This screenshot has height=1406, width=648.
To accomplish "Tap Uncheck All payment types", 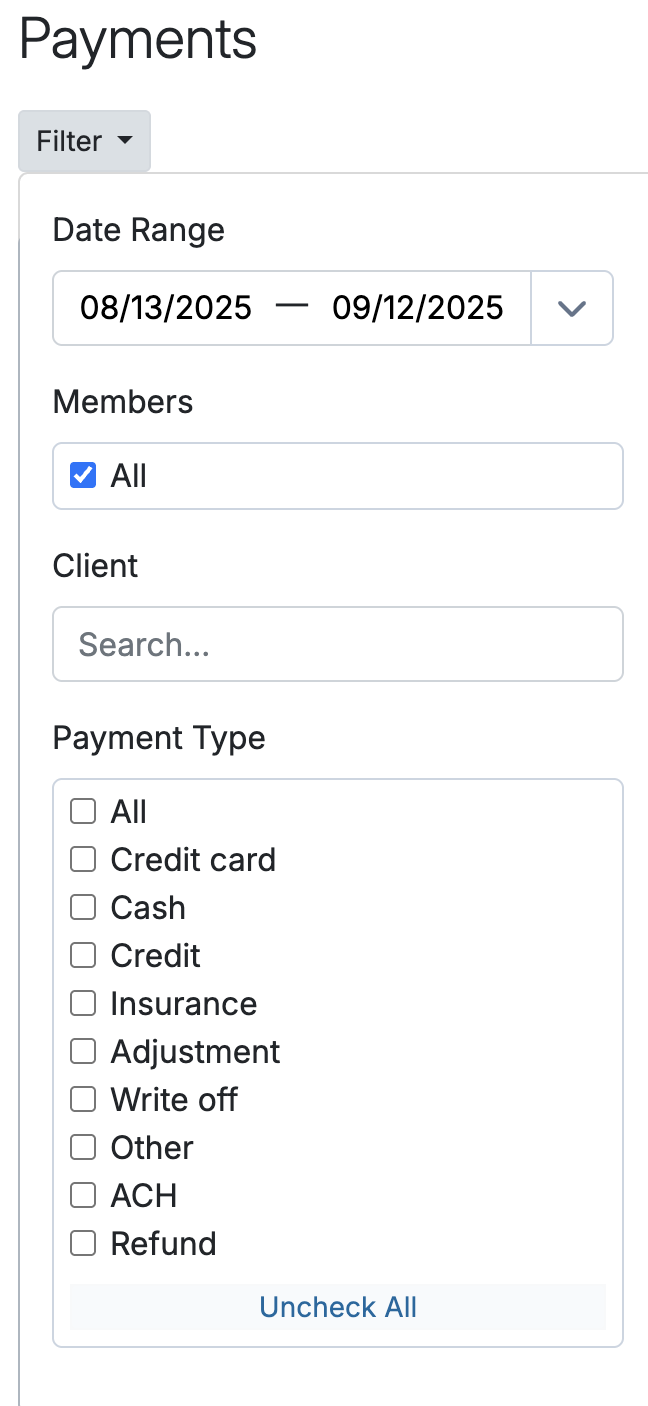I will (x=338, y=1307).
